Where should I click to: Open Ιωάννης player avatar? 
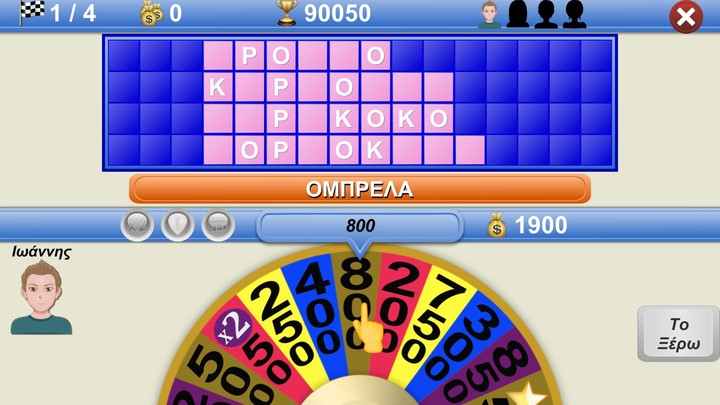coord(41,298)
